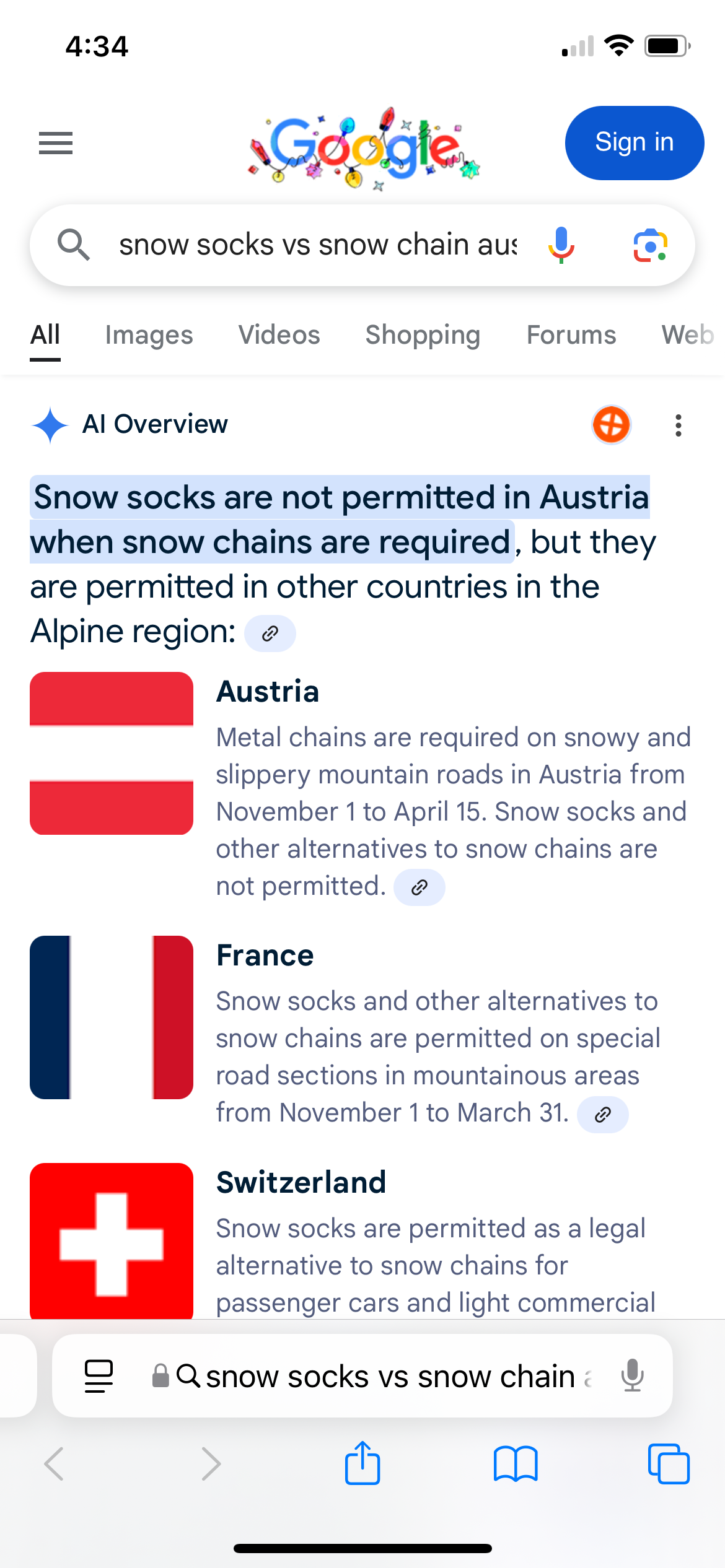Viewport: 725px width, 1568px height.
Task: Switch to the Shopping tab
Action: pyautogui.click(x=423, y=335)
